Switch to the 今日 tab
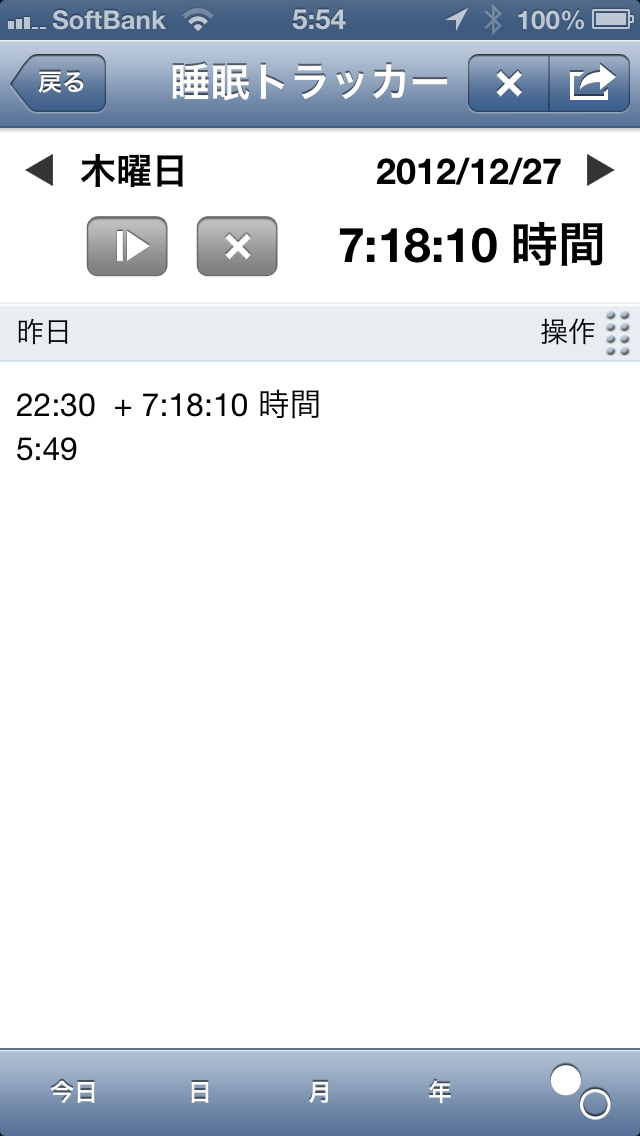The image size is (640, 1136). coord(74,1092)
